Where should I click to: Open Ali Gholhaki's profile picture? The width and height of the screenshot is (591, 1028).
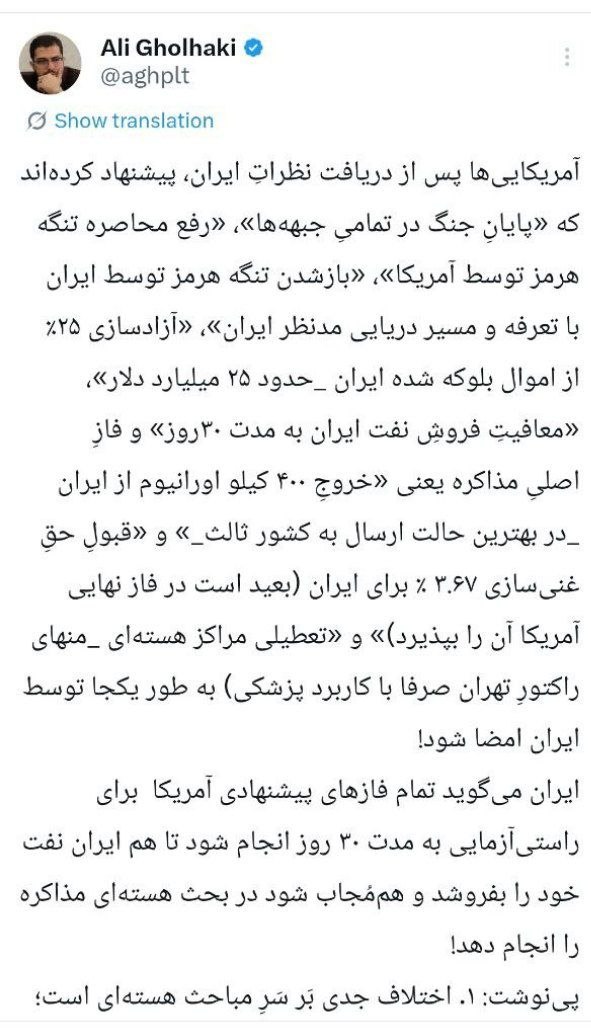[x=50, y=63]
